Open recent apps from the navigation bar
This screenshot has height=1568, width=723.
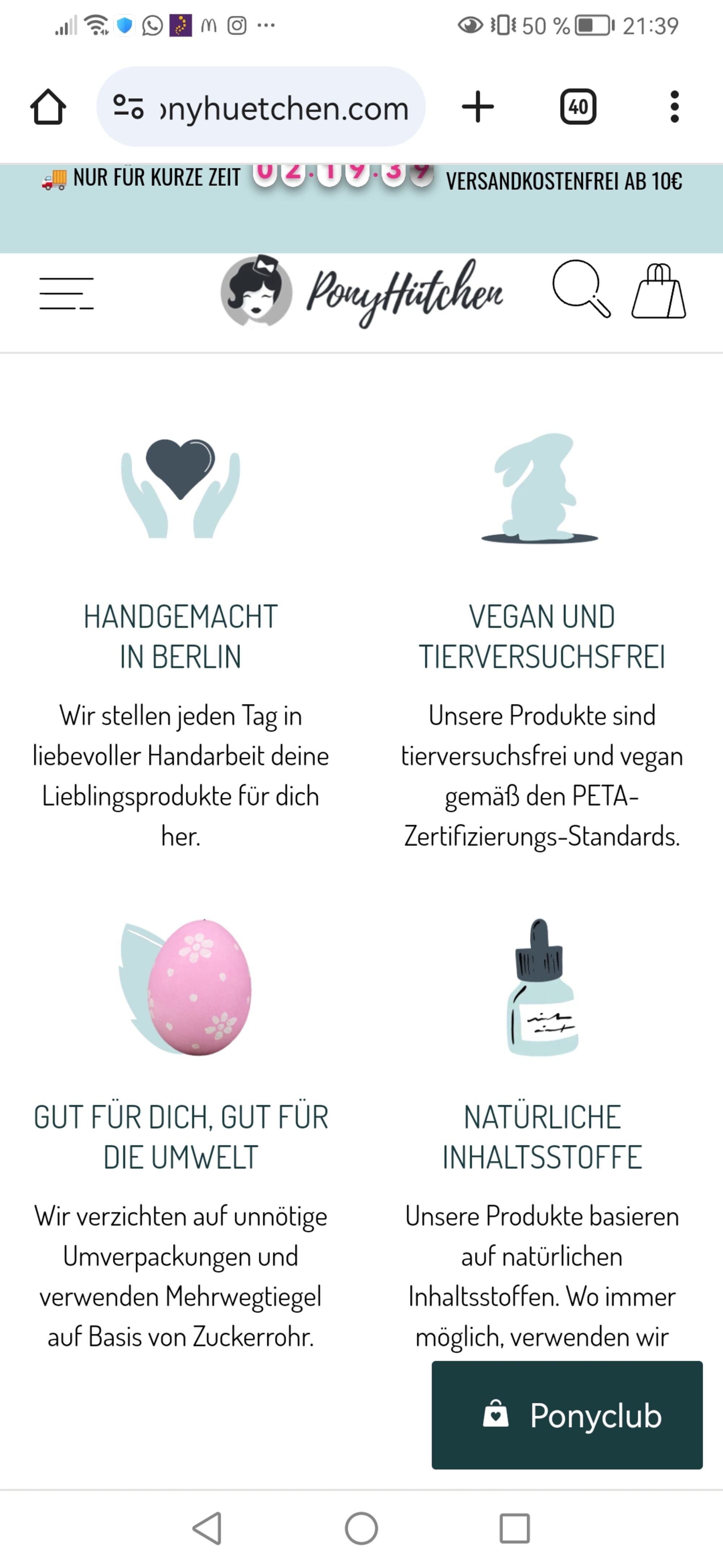pos(514,1529)
